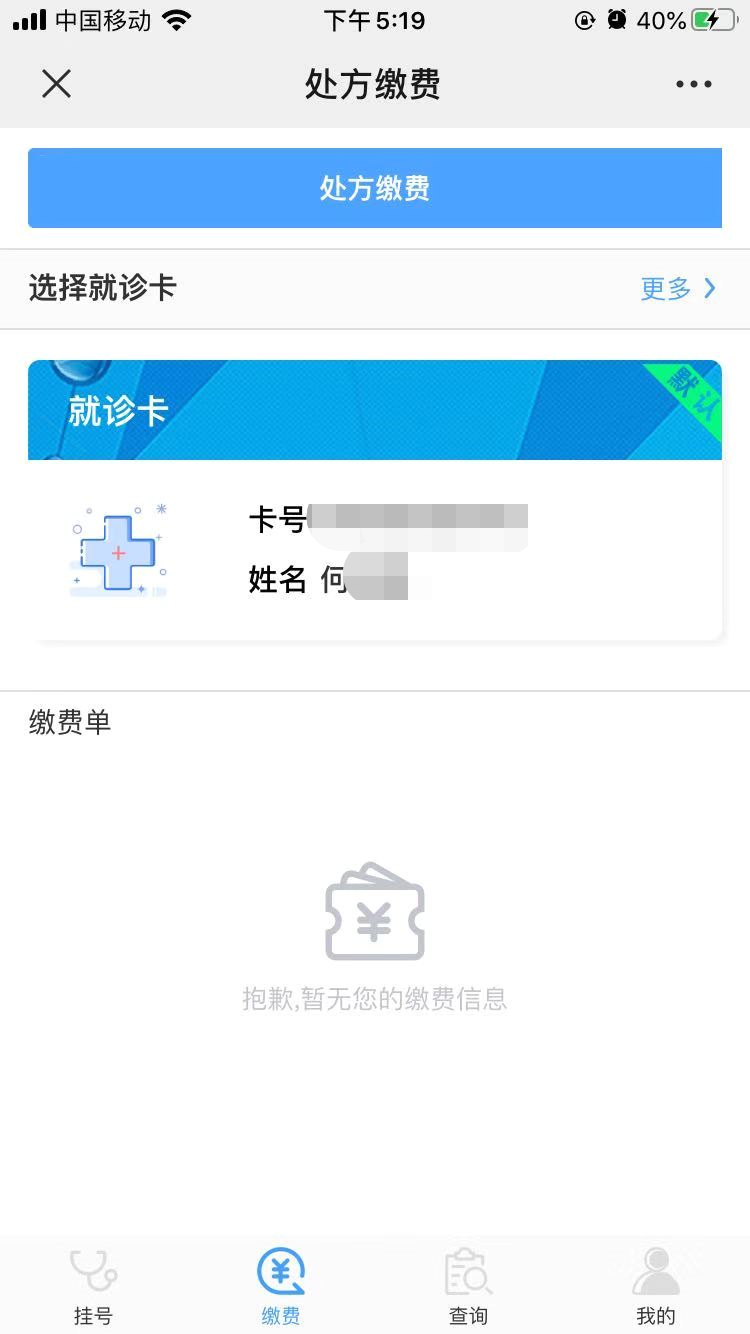Select the default 就诊卡 card
The height and width of the screenshot is (1334, 750).
click(374, 500)
